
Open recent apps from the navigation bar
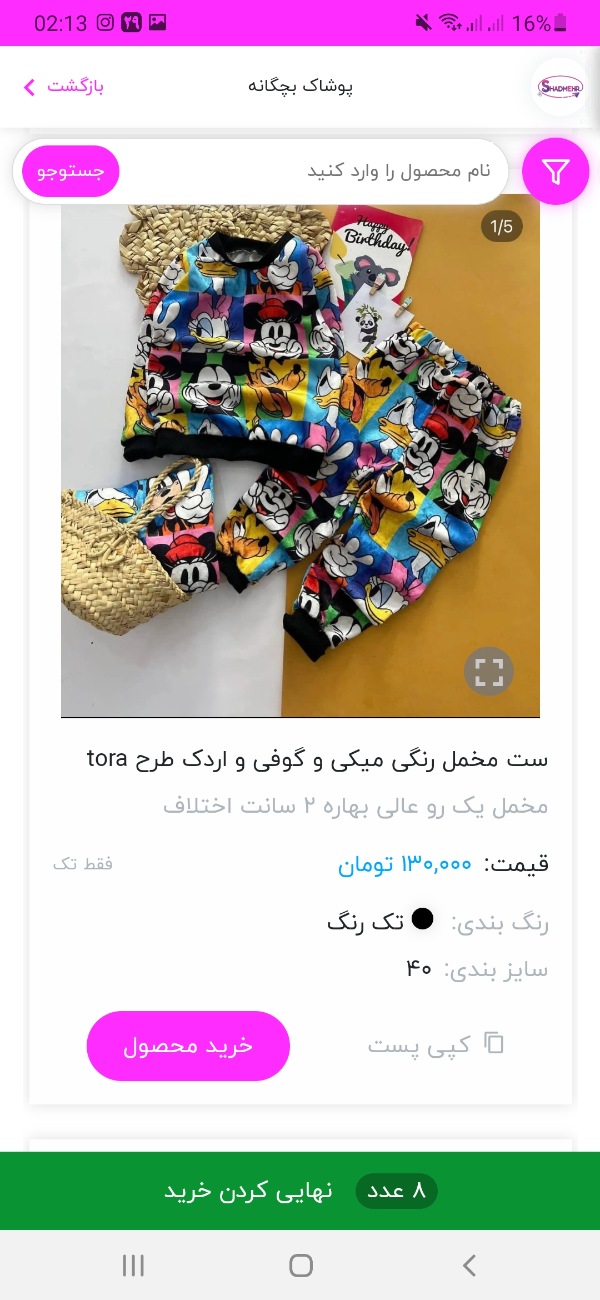click(x=132, y=1265)
